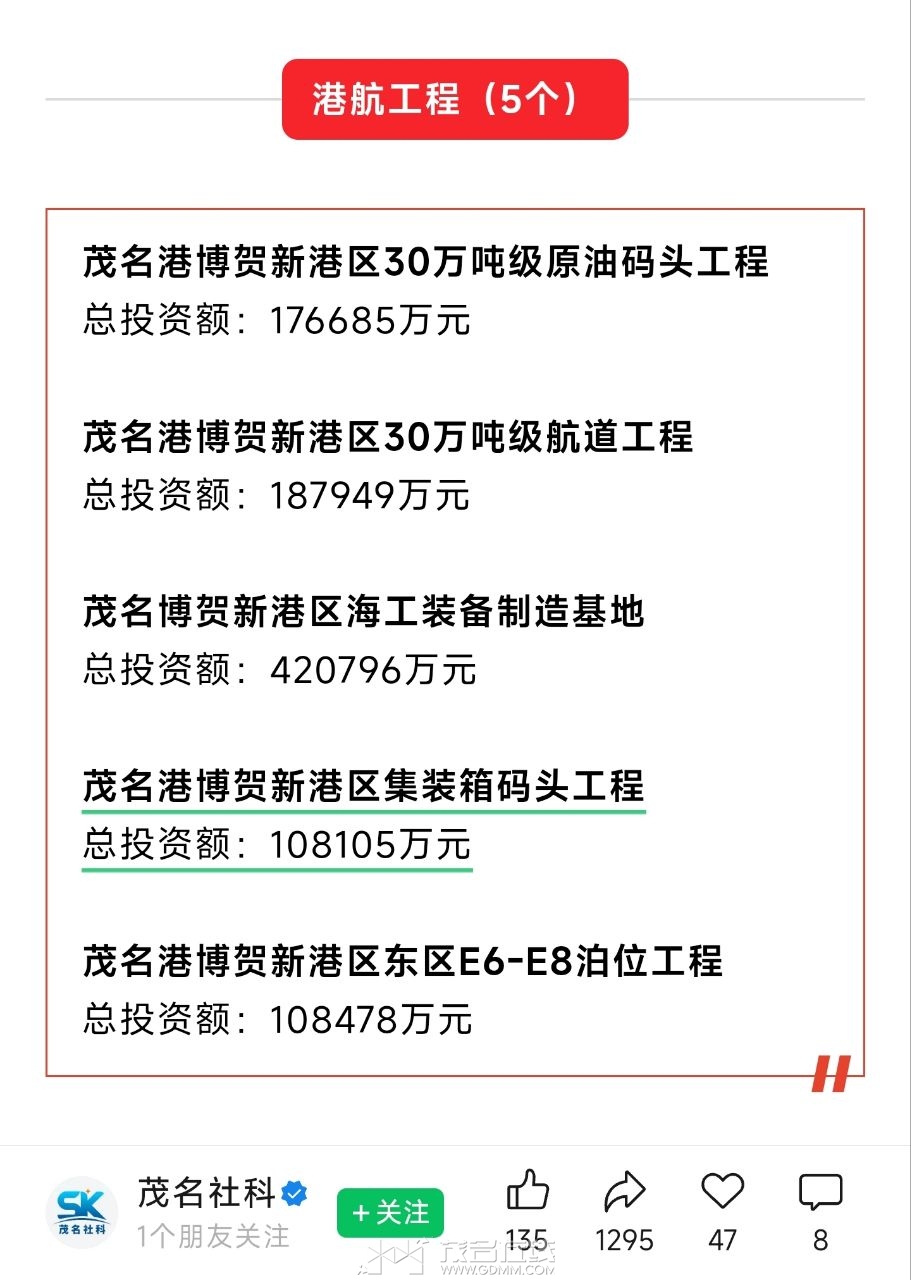Follow the 茂名社科 account

point(389,1213)
